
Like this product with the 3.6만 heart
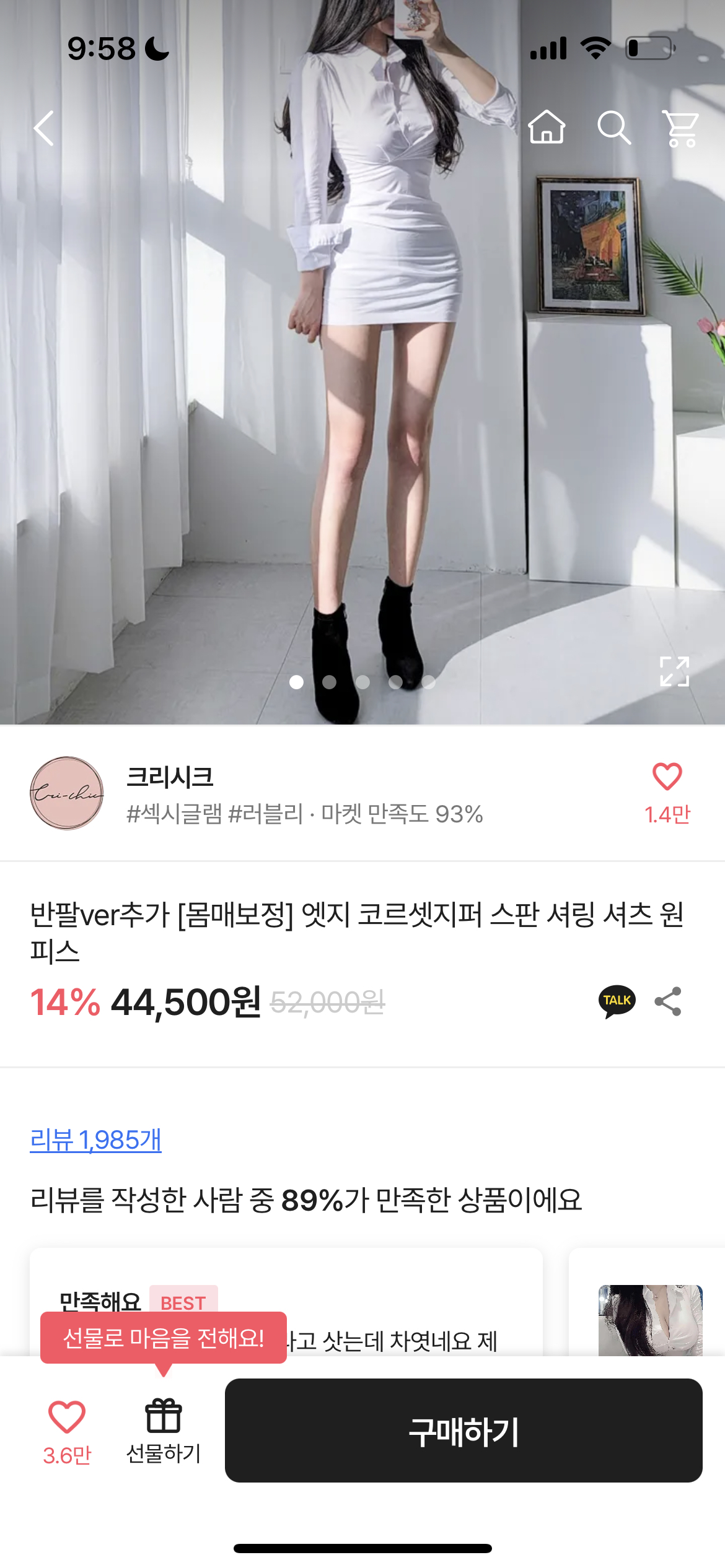(x=67, y=1418)
